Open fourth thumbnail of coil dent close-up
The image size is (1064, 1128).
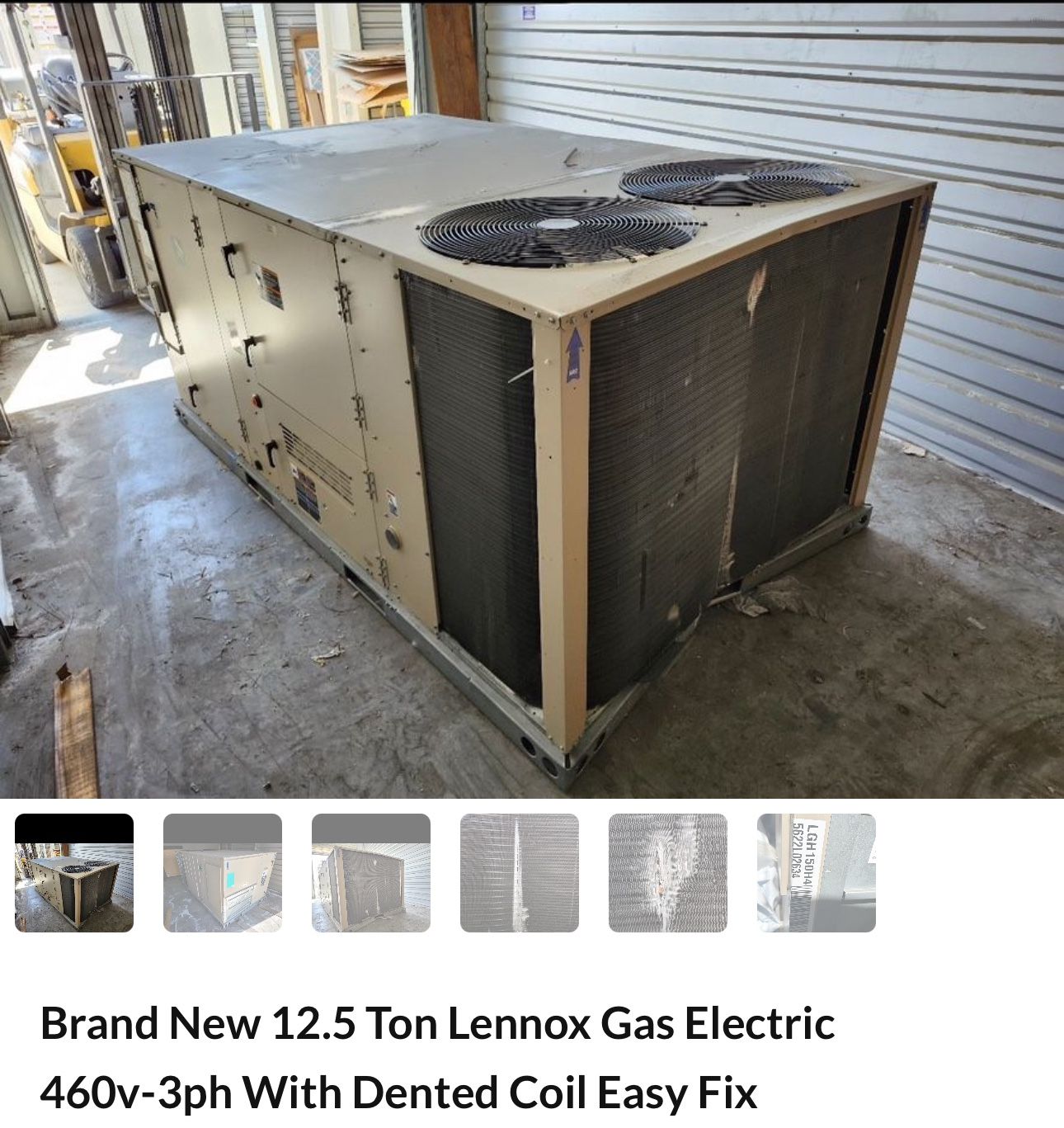[520, 873]
